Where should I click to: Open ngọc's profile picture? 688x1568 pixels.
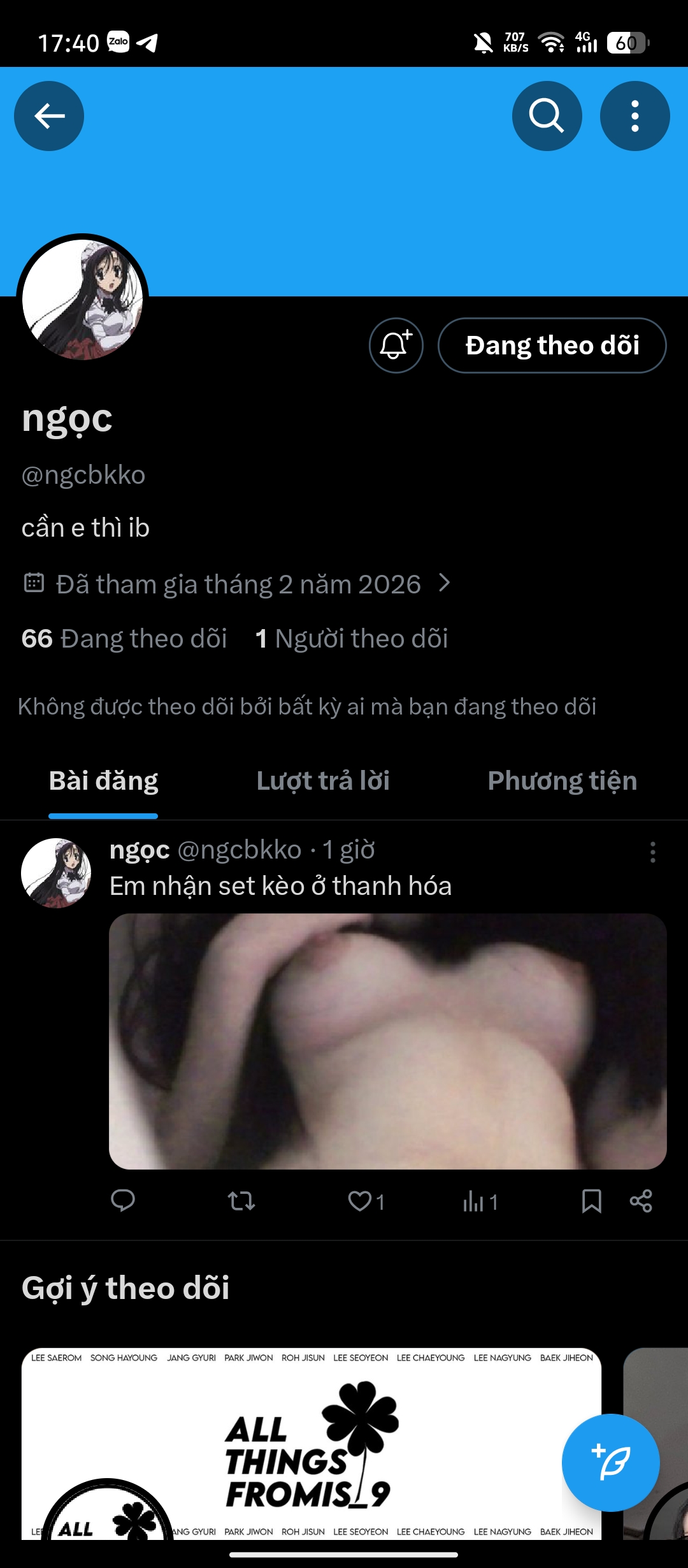pyautogui.click(x=83, y=300)
